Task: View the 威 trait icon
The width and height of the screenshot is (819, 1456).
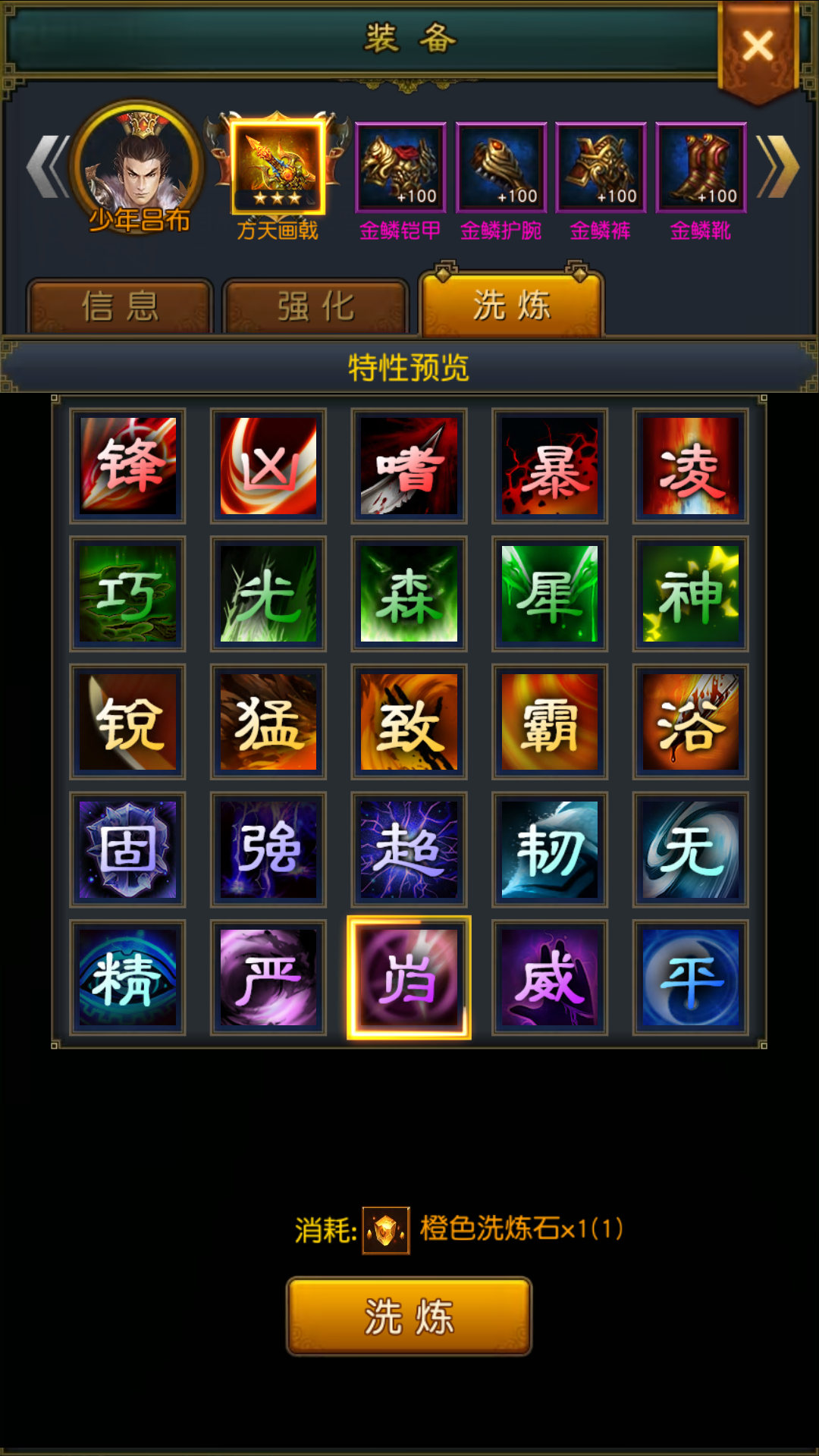Action: pos(550,977)
